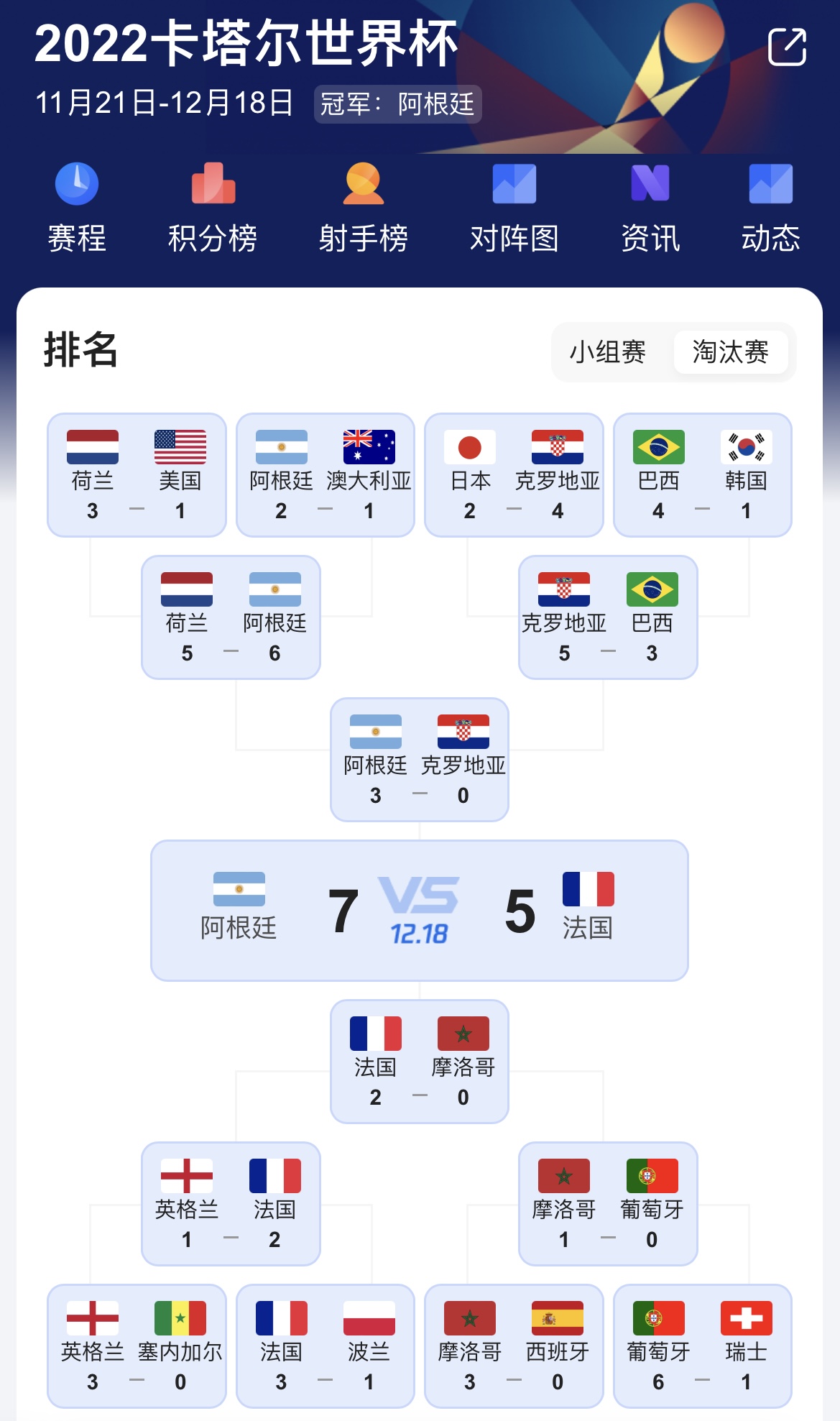Open the 英格兰 vs 法国 match card
840x1421 pixels.
231,1203
